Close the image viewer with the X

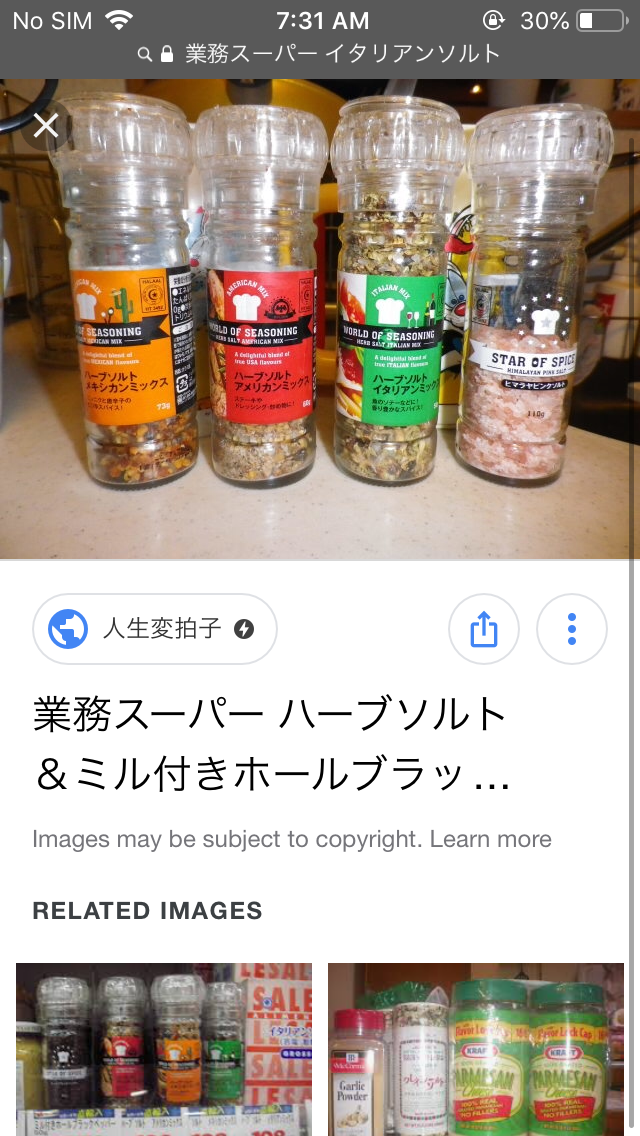pyautogui.click(x=46, y=126)
